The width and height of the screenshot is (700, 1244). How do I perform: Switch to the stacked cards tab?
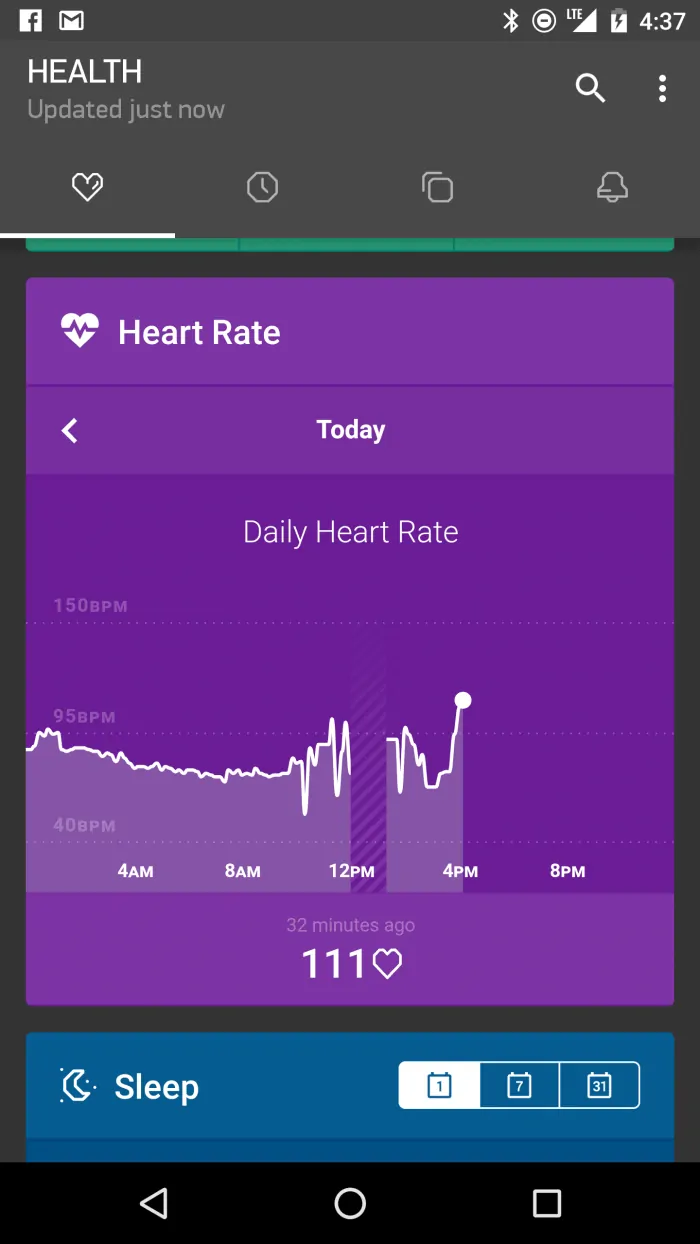[437, 187]
